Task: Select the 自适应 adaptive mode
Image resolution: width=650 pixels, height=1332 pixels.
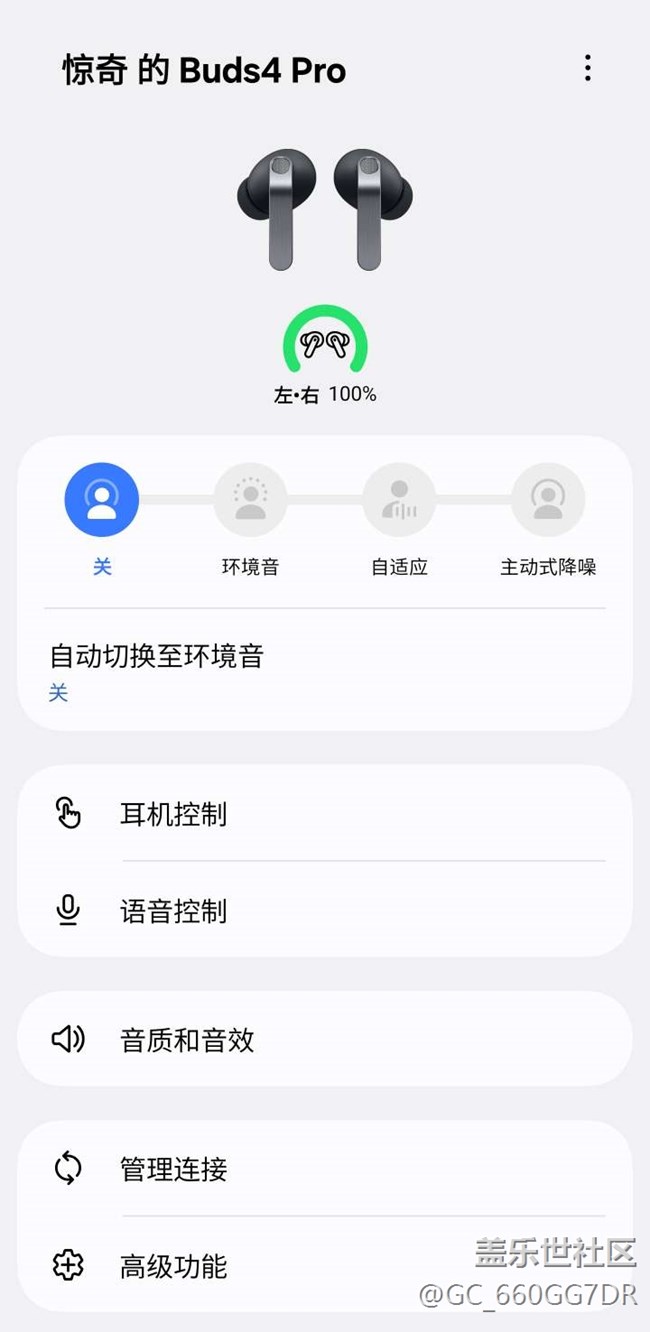Action: click(399, 499)
